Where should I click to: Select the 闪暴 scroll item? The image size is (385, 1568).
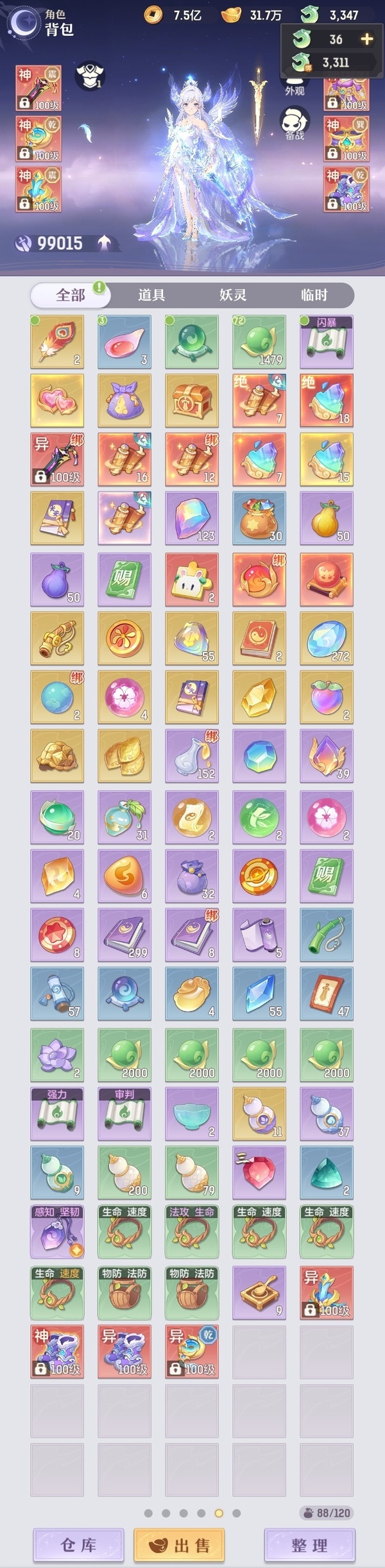click(x=327, y=341)
